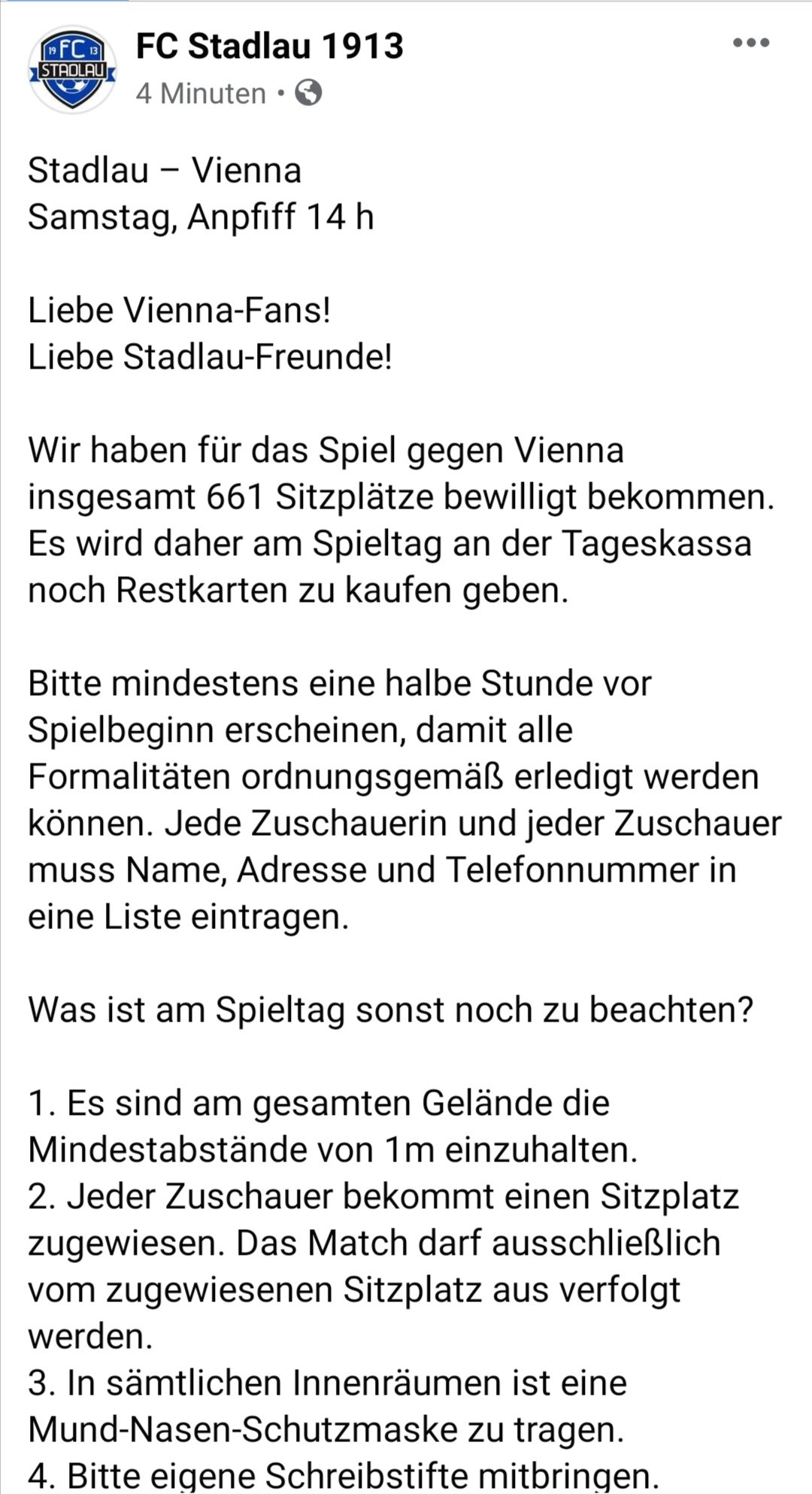The width and height of the screenshot is (812, 1494).
Task: Open FC Stadlau 1913 profile picture
Action: pyautogui.click(x=72, y=69)
